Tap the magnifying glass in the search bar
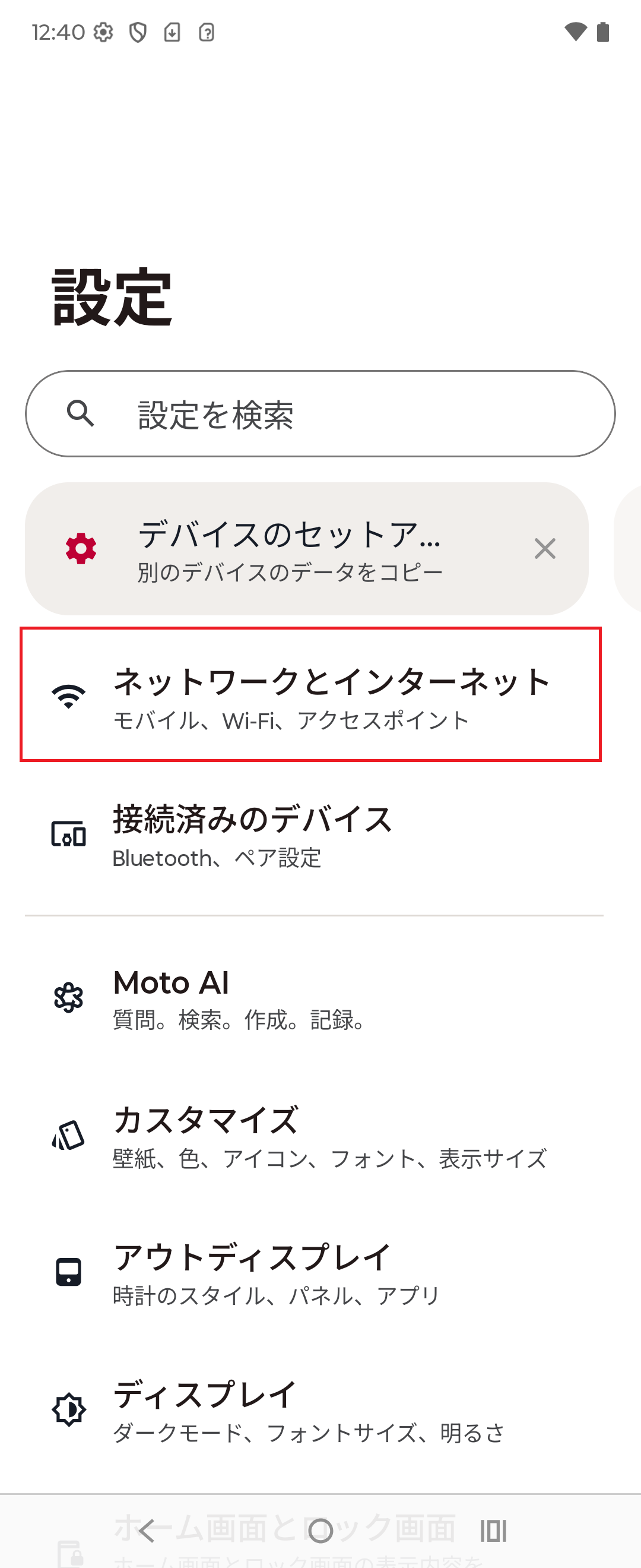Viewport: 641px width, 1568px height. [81, 413]
